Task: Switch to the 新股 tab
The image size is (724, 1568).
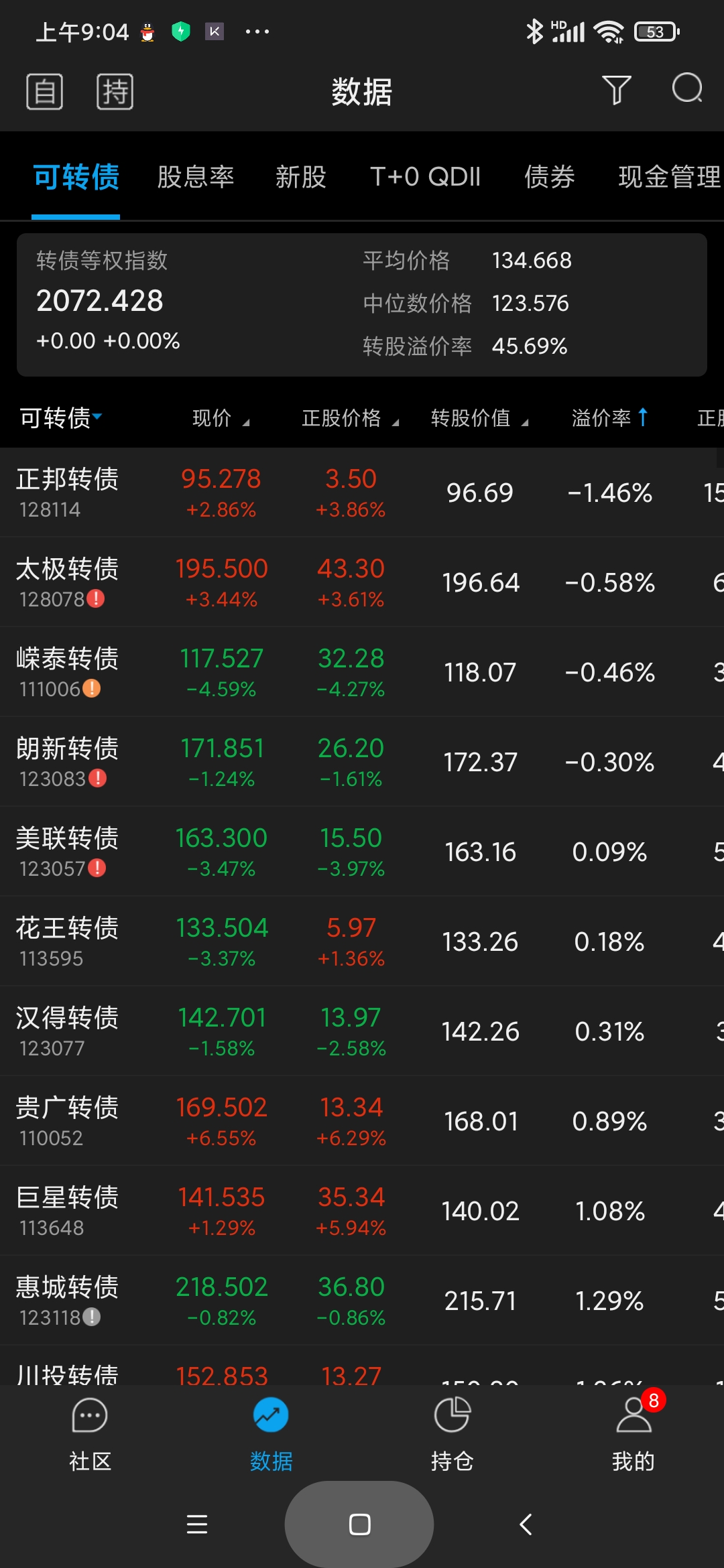Action: (300, 177)
